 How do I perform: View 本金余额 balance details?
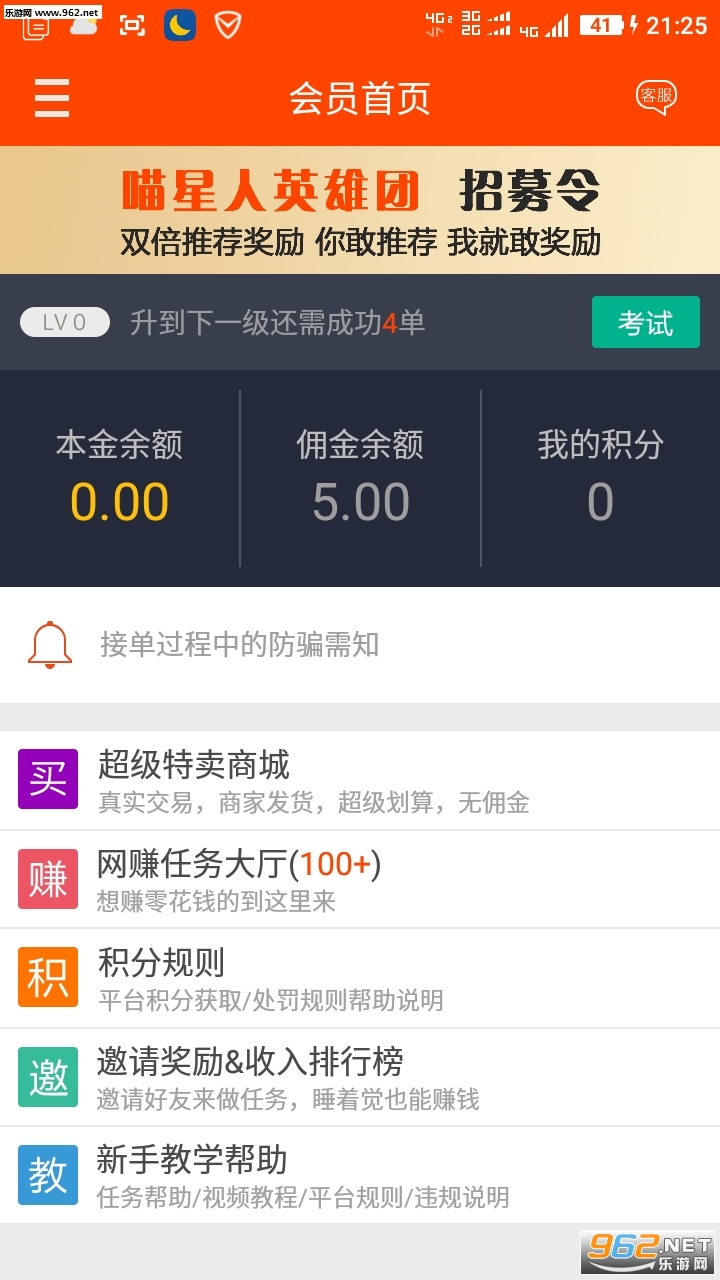coord(120,478)
